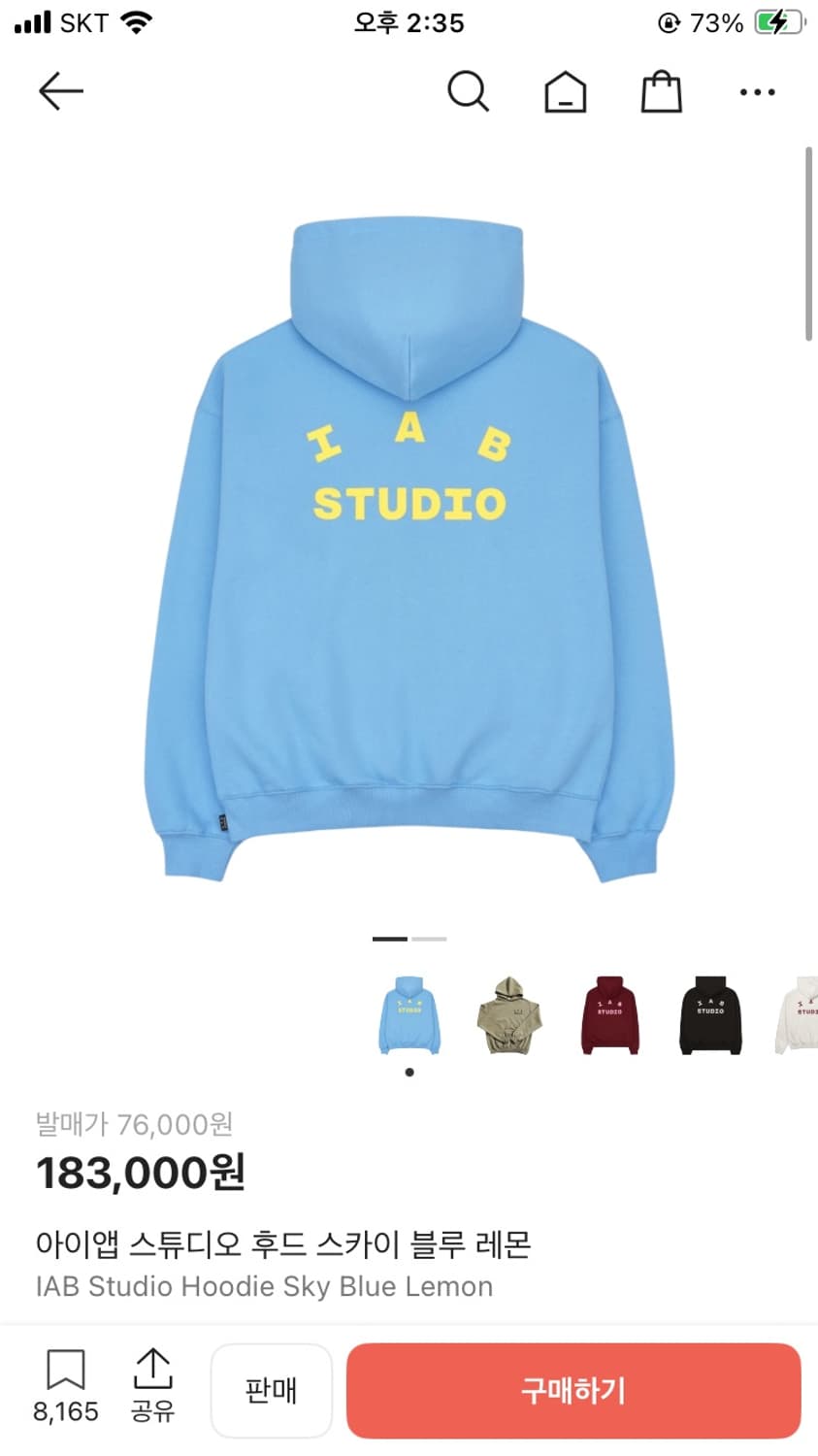Choose the khaki hoodie variant
Viewport: 818px width, 1456px height.
[509, 1014]
